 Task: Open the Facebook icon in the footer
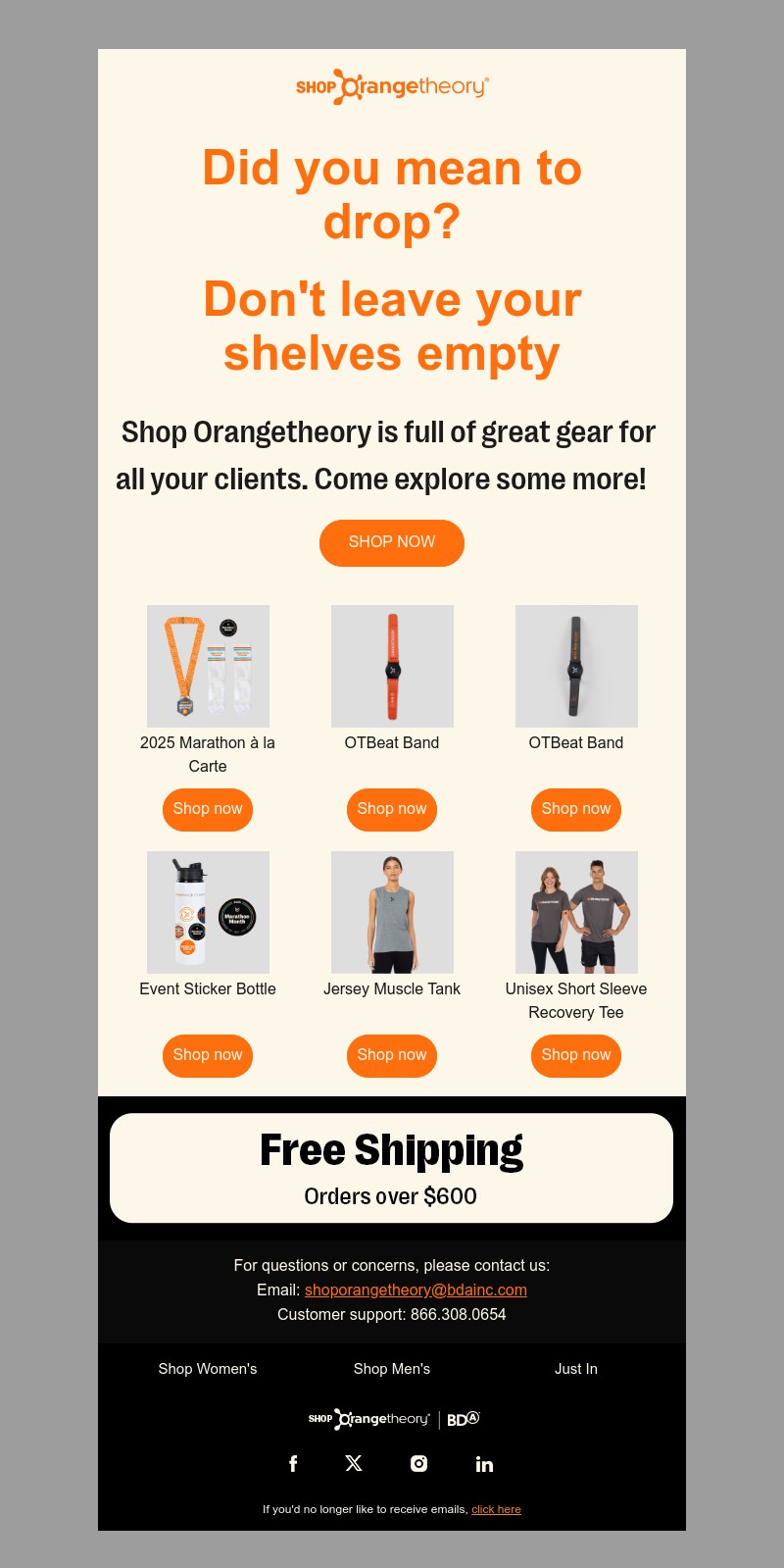293,1463
